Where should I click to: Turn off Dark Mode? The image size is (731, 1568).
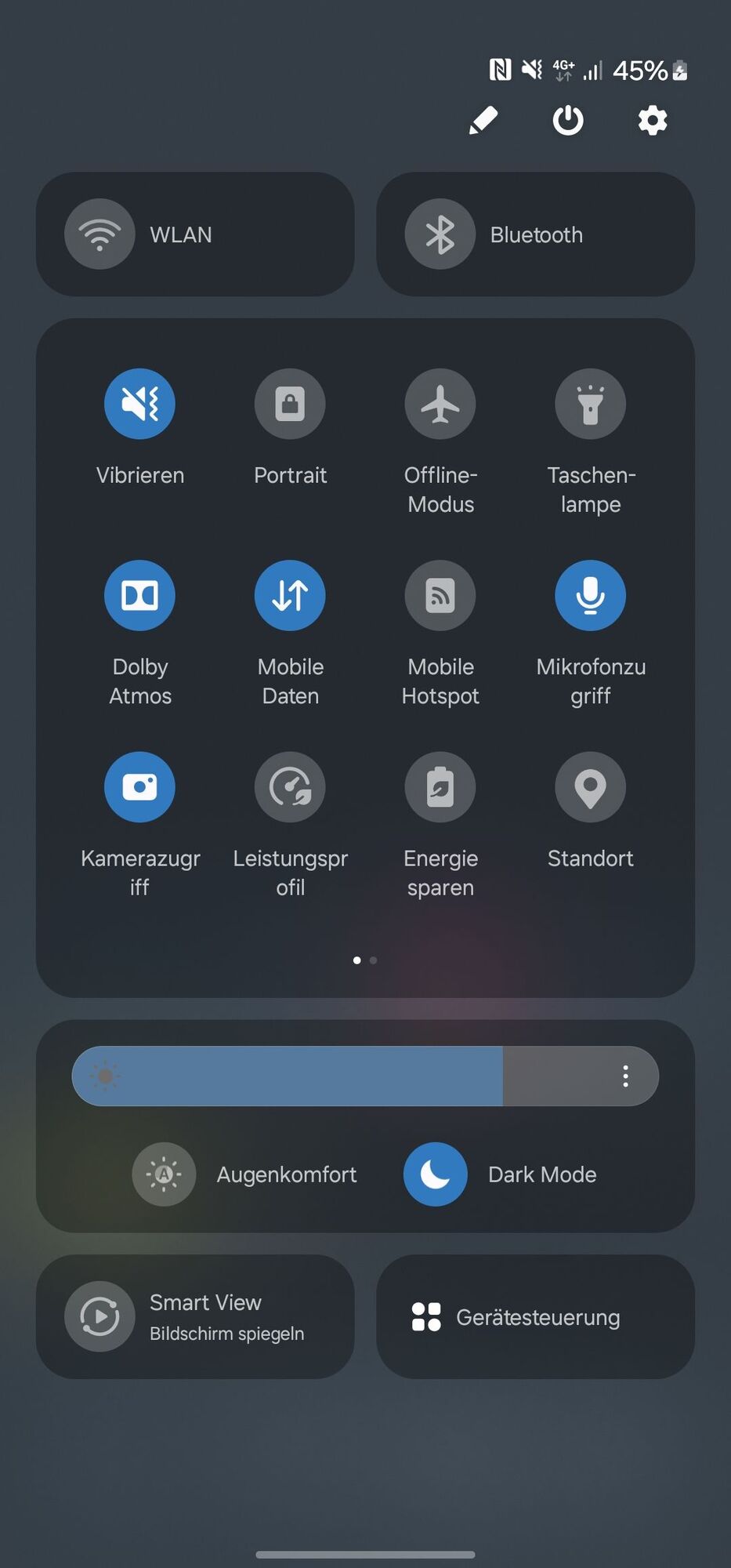pos(436,1174)
